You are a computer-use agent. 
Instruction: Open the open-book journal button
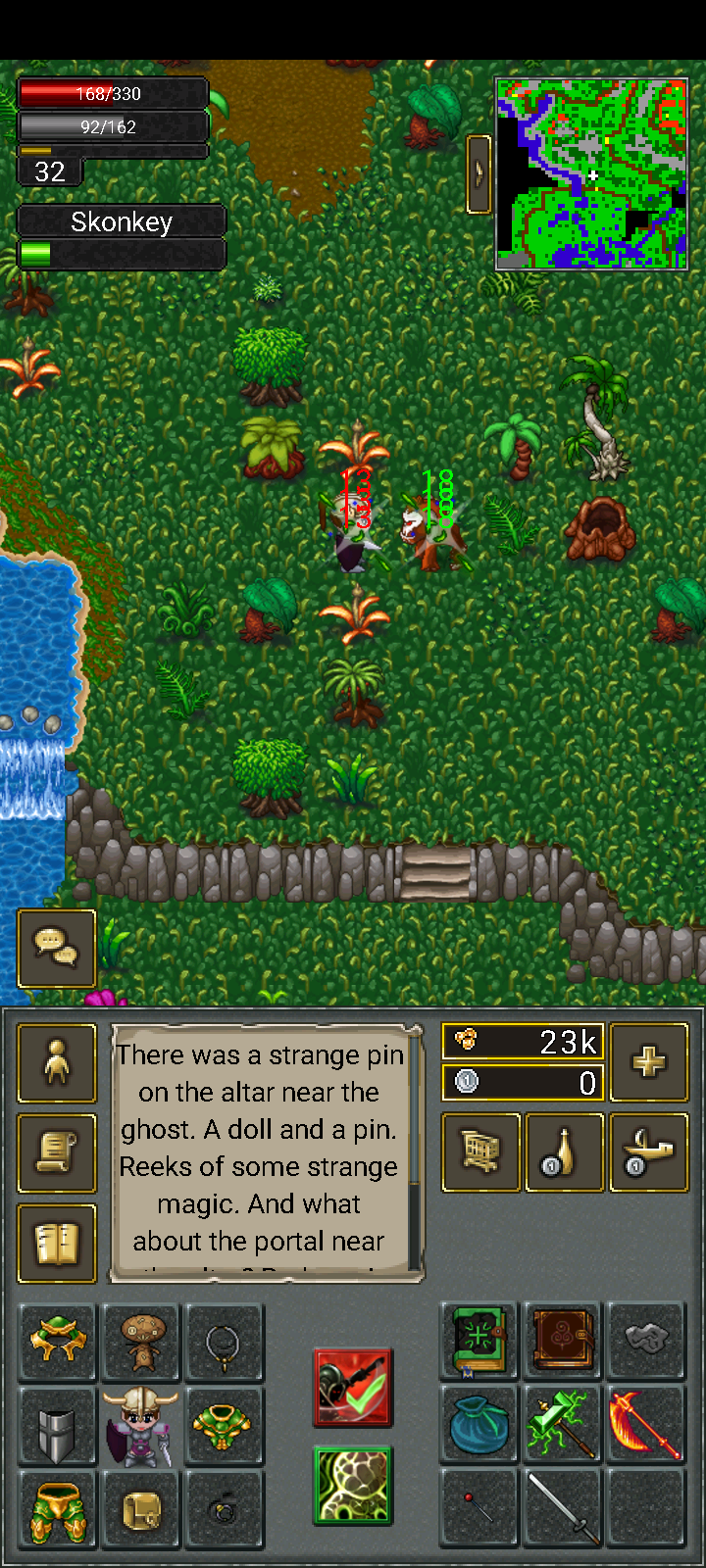[x=56, y=1244]
